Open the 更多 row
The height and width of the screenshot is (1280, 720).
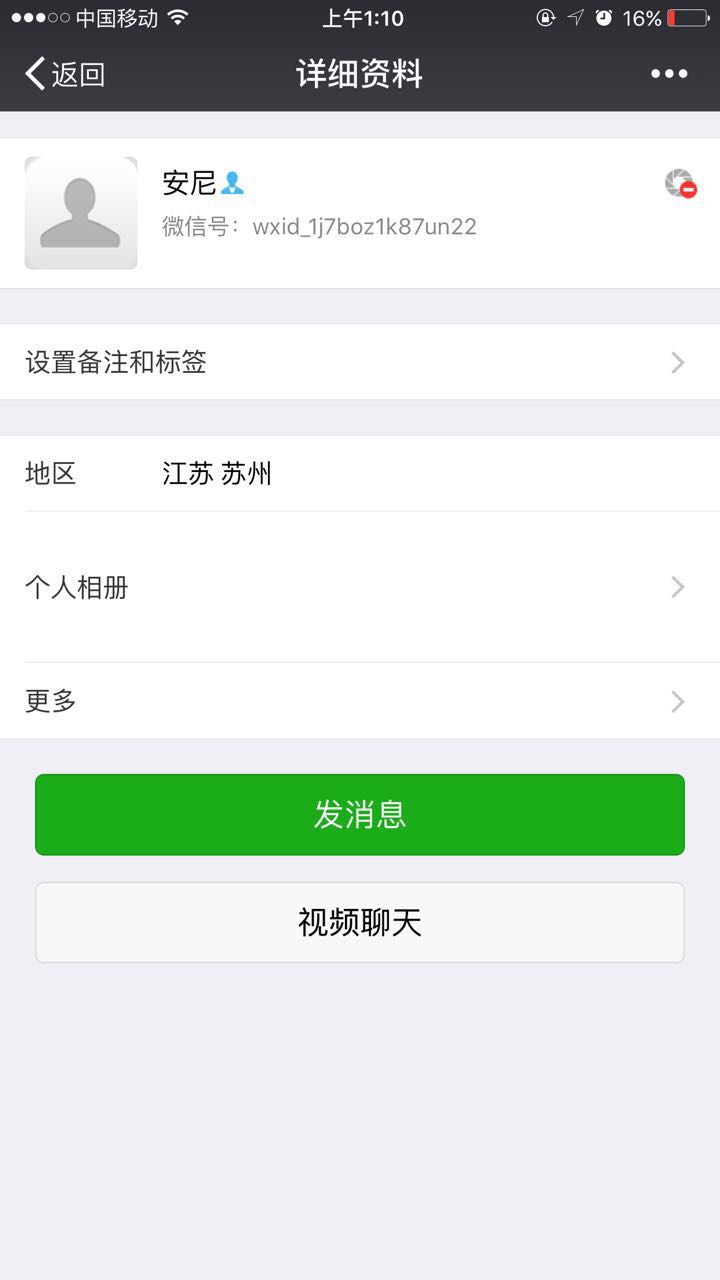click(360, 701)
